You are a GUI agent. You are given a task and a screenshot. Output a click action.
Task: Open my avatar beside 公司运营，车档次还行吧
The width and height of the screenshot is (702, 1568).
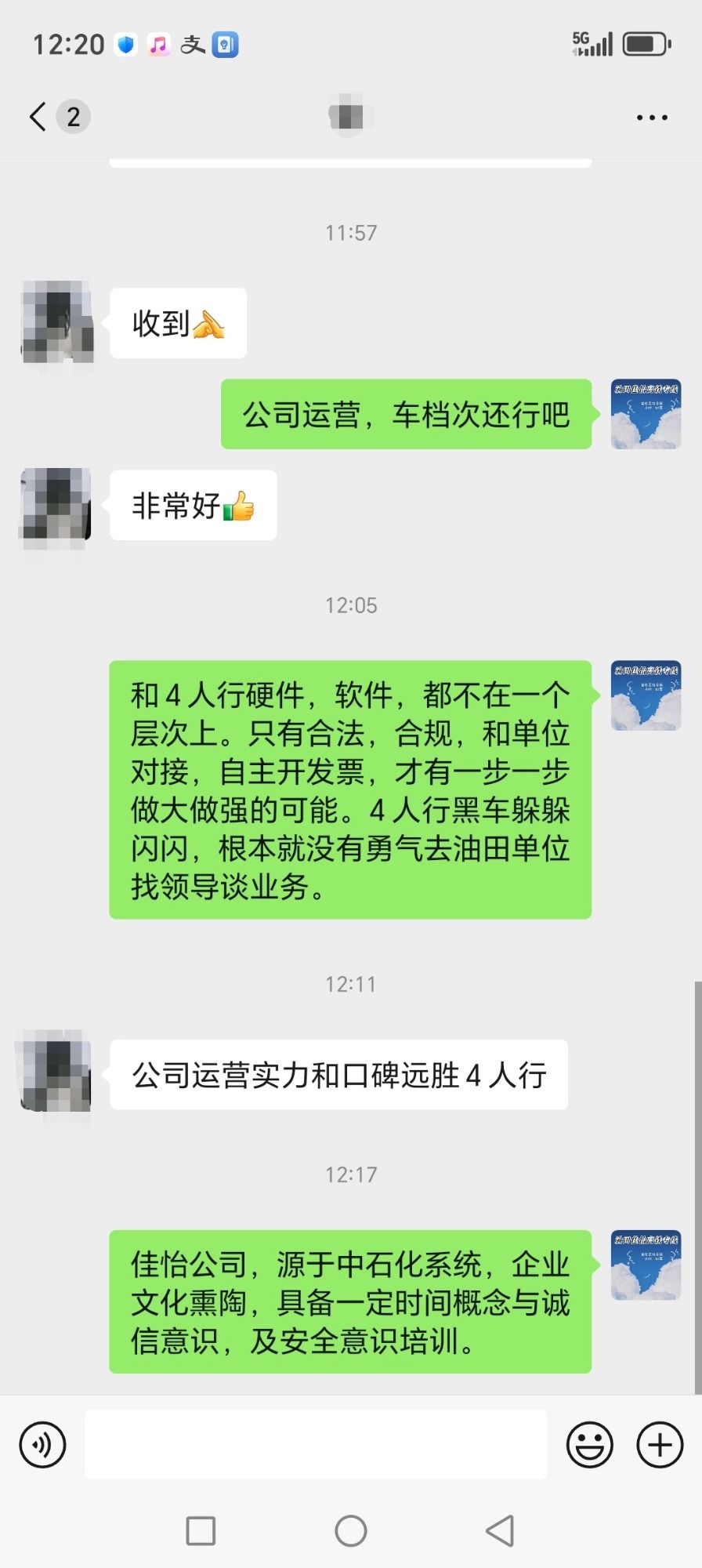tap(646, 414)
